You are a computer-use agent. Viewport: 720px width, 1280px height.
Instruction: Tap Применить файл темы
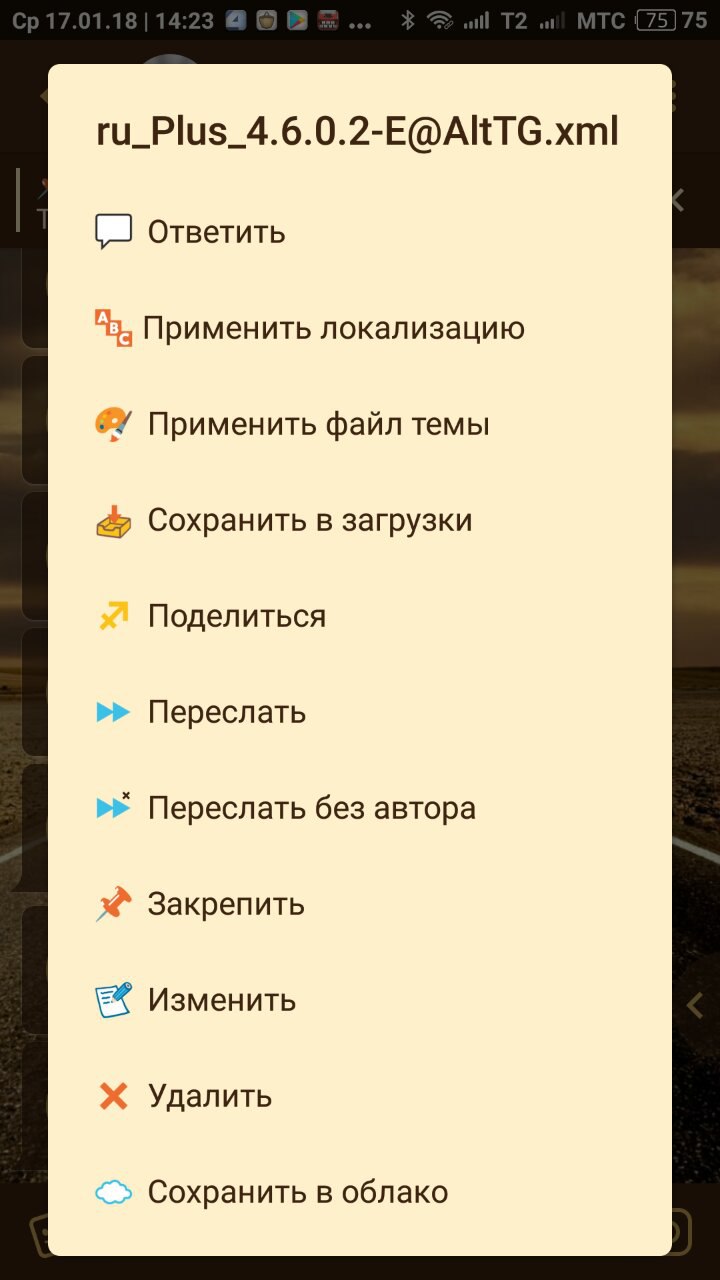click(x=318, y=424)
